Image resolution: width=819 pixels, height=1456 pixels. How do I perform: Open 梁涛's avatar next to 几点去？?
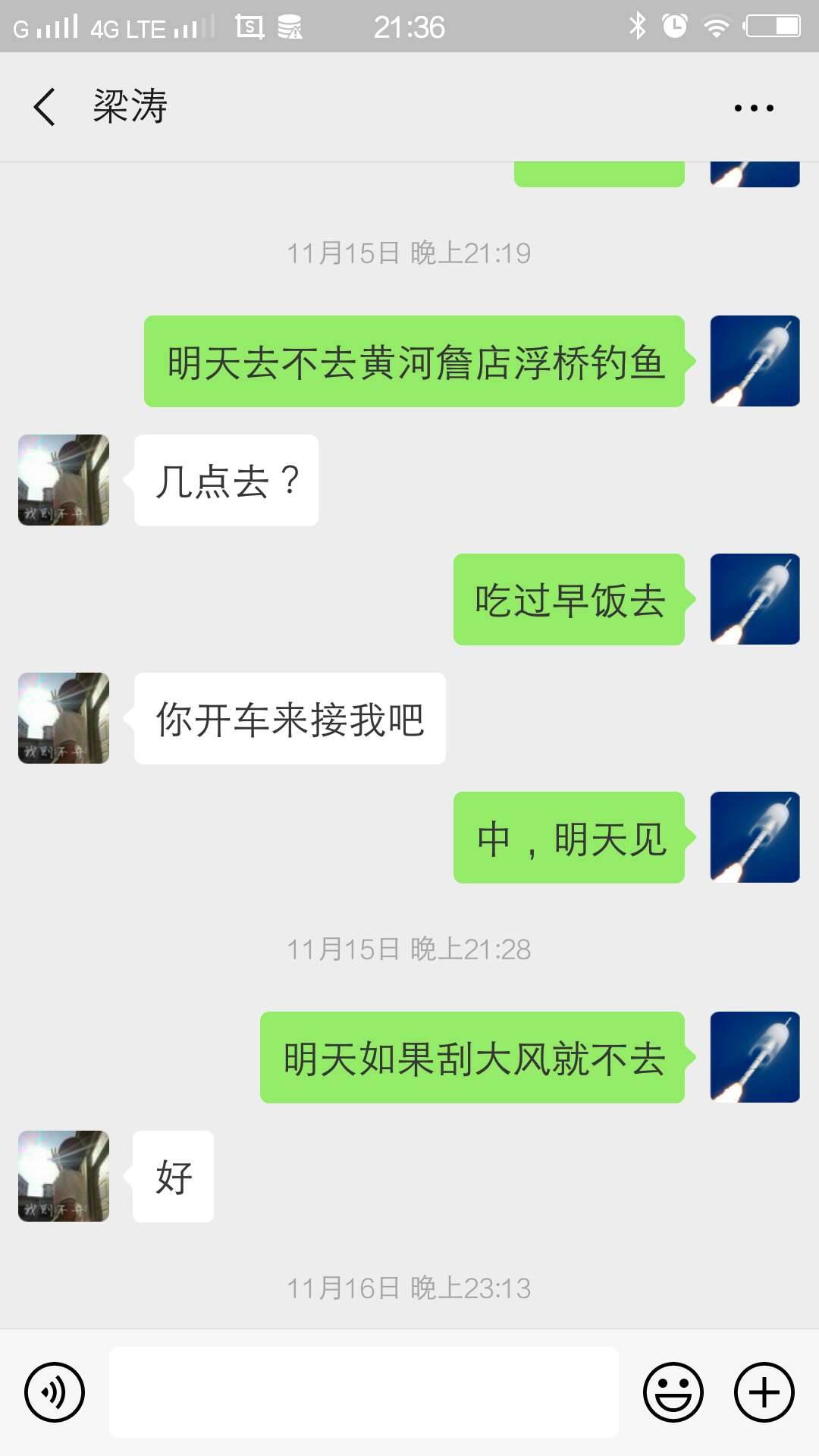(x=64, y=480)
